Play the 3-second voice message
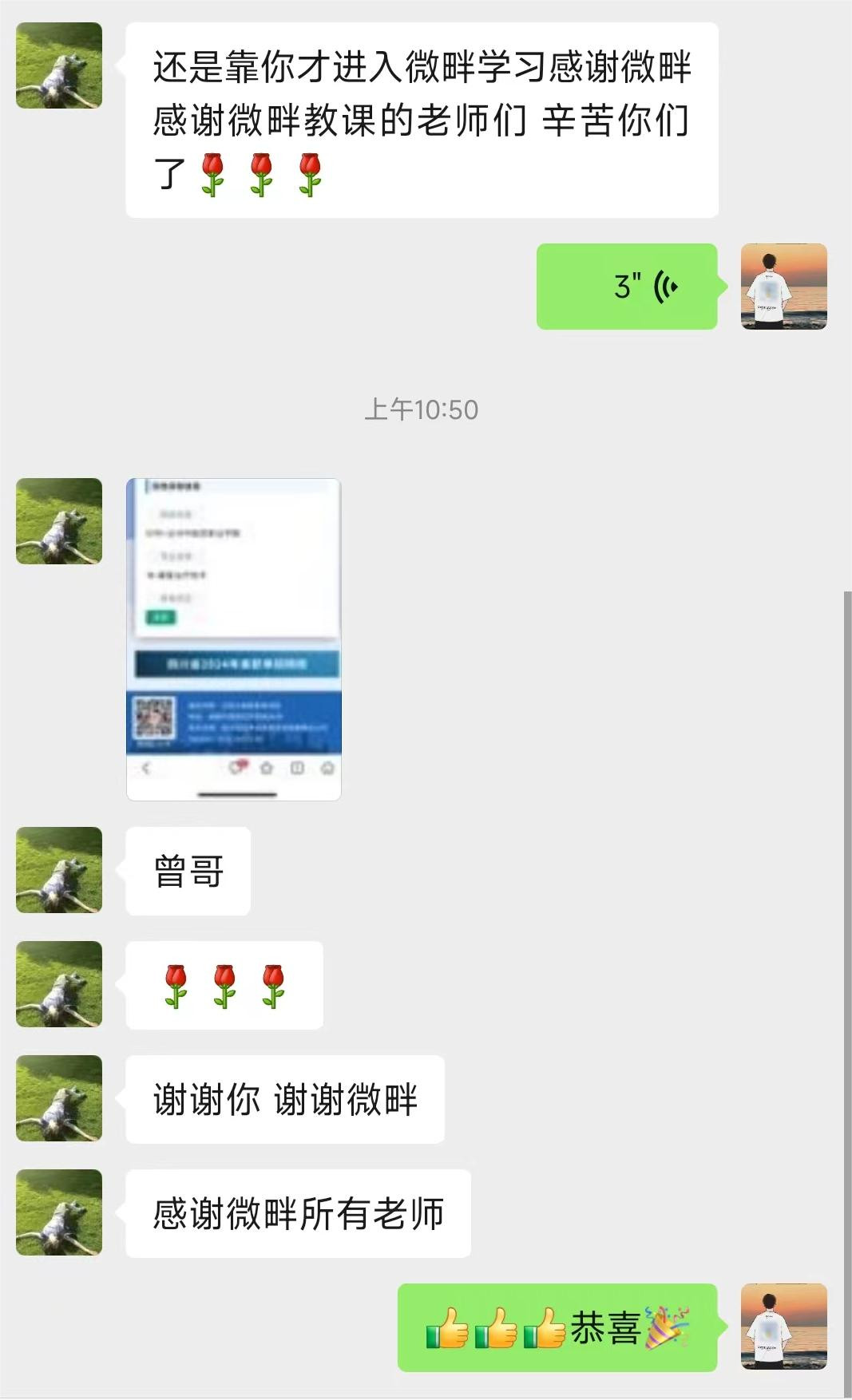The width and height of the screenshot is (852, 1400). tap(627, 287)
